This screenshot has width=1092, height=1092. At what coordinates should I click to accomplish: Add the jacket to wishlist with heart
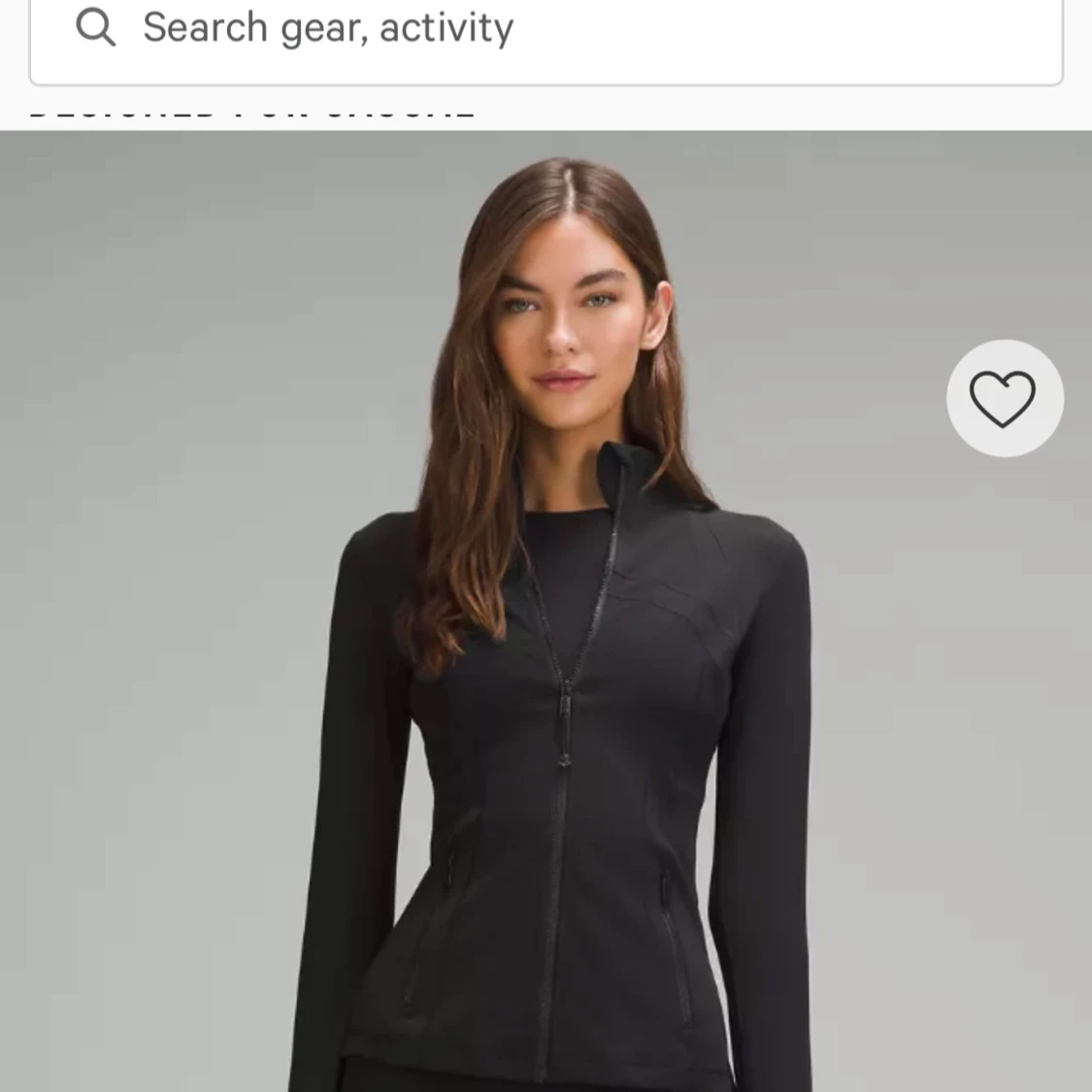(x=1004, y=398)
